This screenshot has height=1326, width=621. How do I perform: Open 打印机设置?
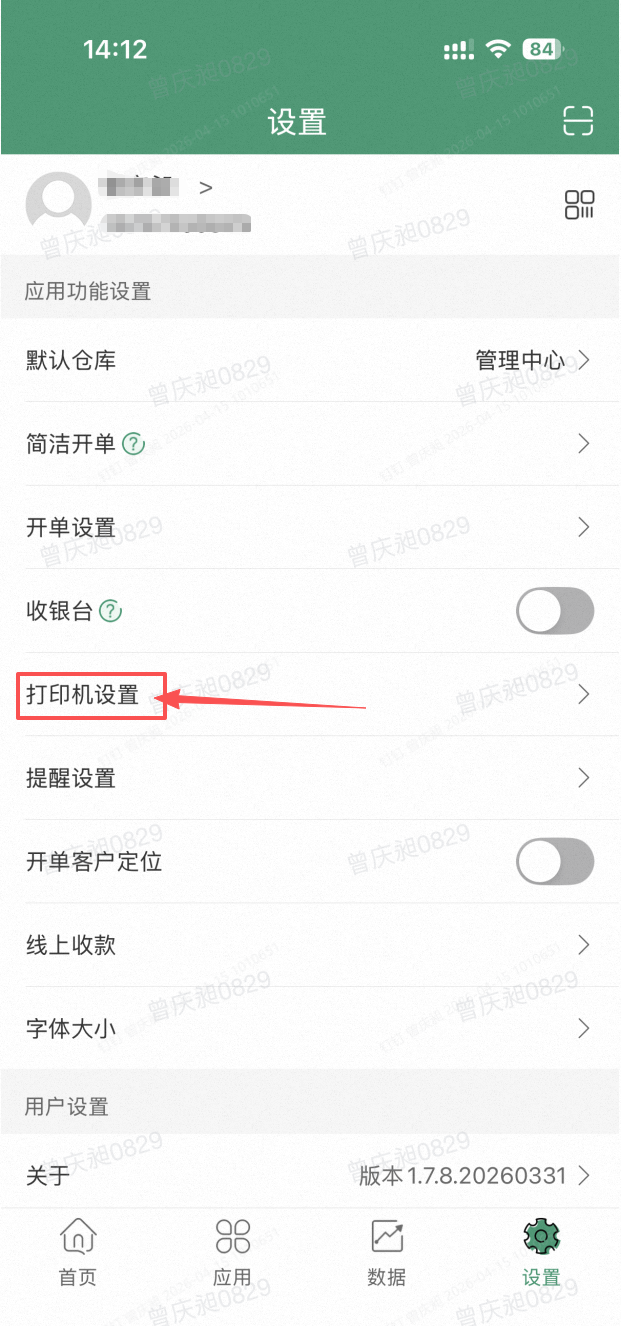click(310, 695)
